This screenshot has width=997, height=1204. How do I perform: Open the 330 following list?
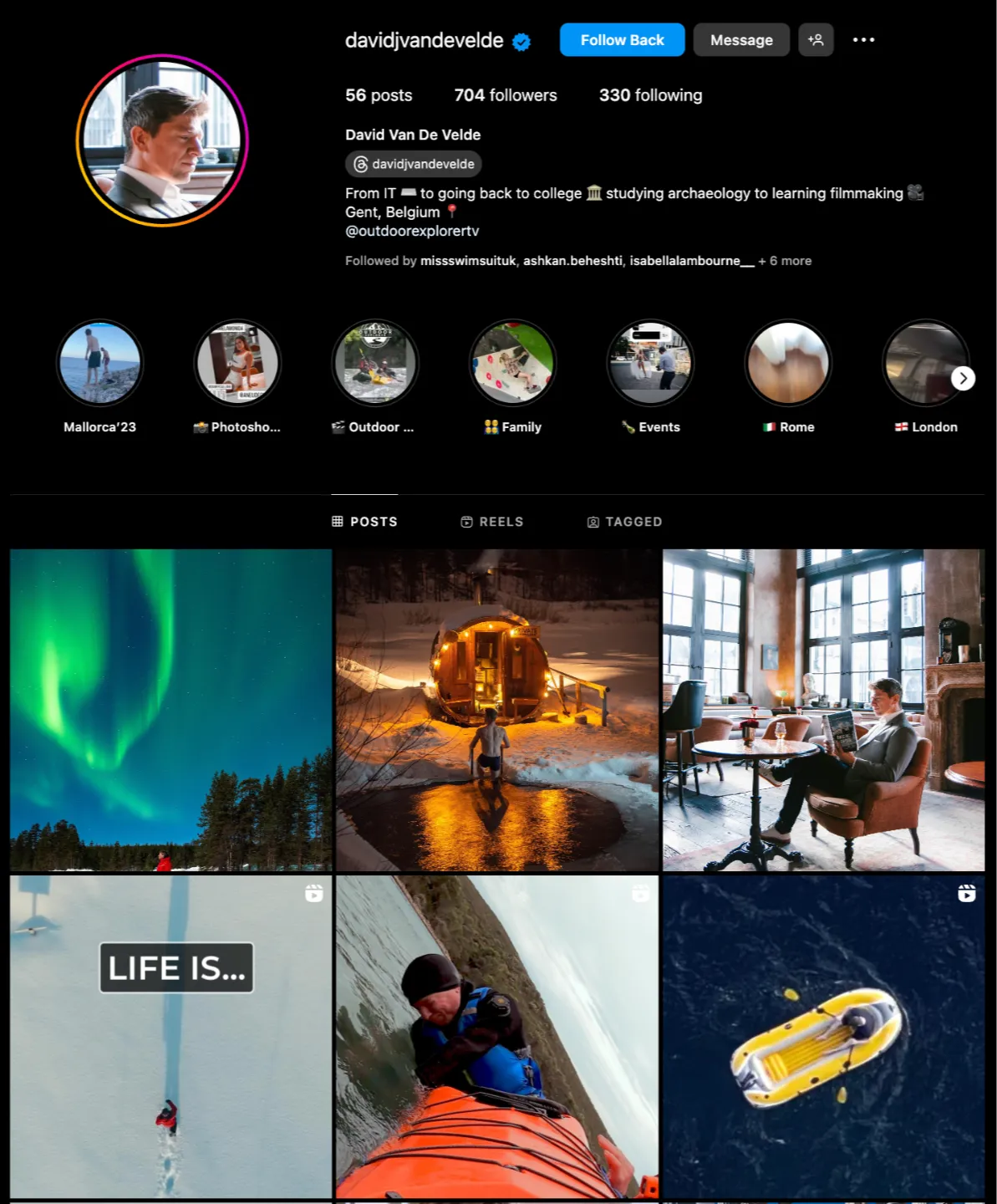click(x=650, y=95)
